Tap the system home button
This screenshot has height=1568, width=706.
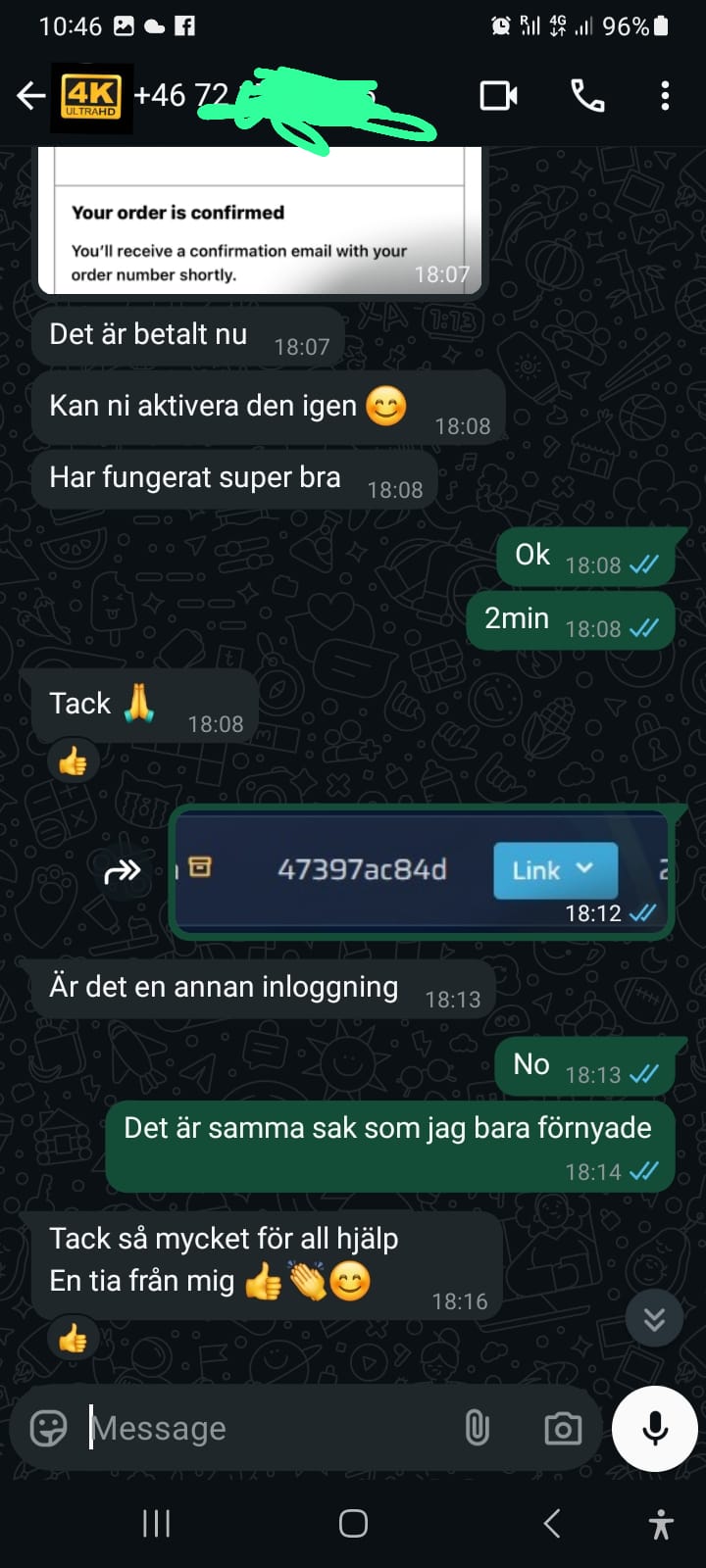point(353,1523)
